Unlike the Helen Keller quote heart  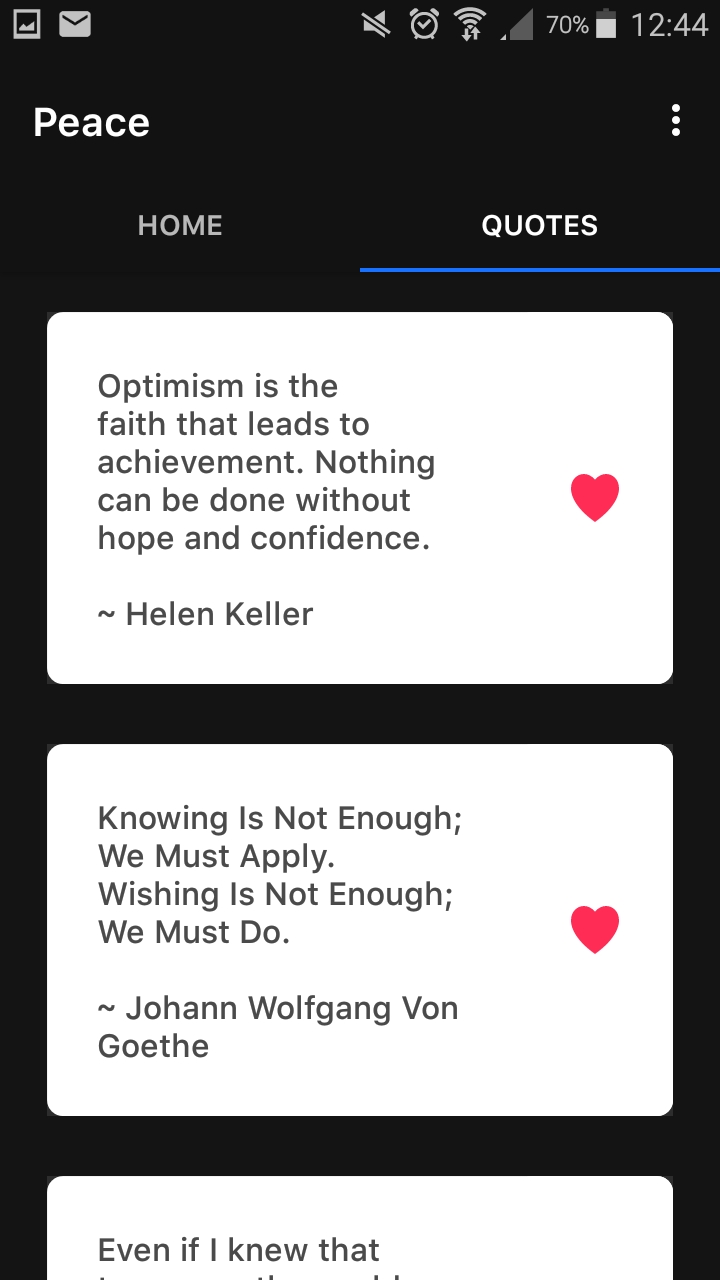[x=595, y=497]
